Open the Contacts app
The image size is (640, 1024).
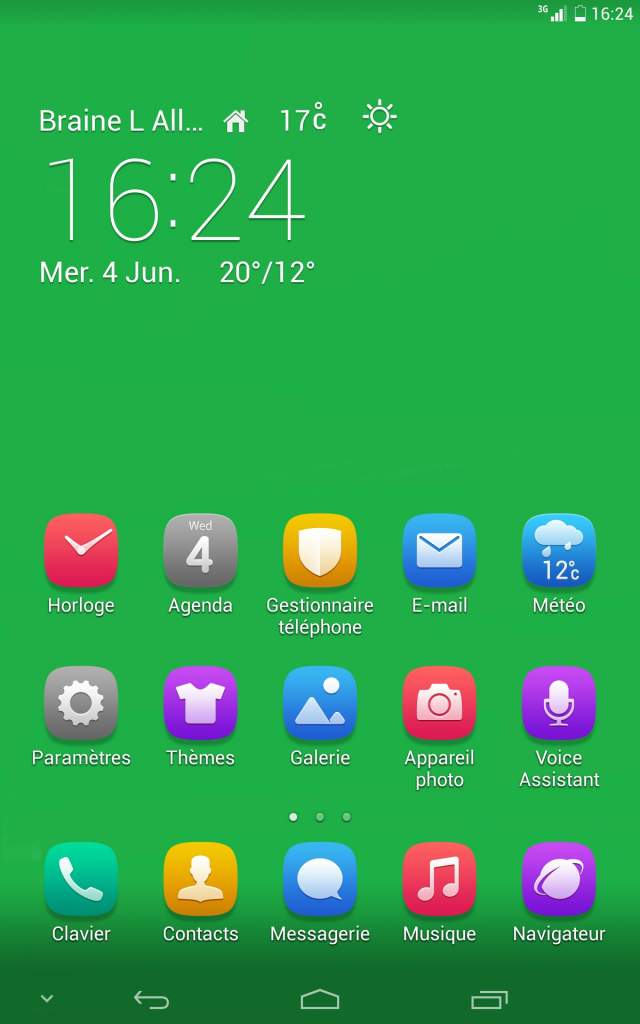(x=200, y=879)
